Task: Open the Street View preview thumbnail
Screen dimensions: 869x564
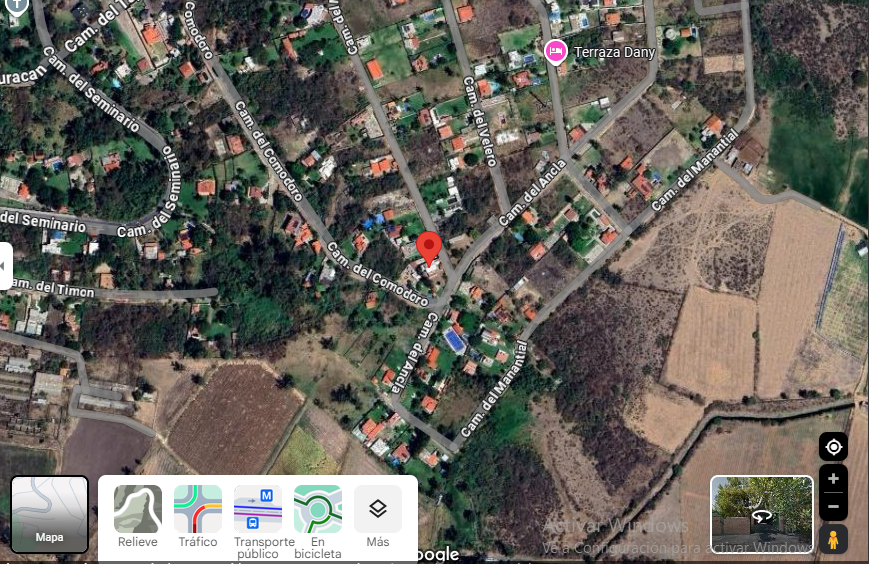Action: point(761,515)
